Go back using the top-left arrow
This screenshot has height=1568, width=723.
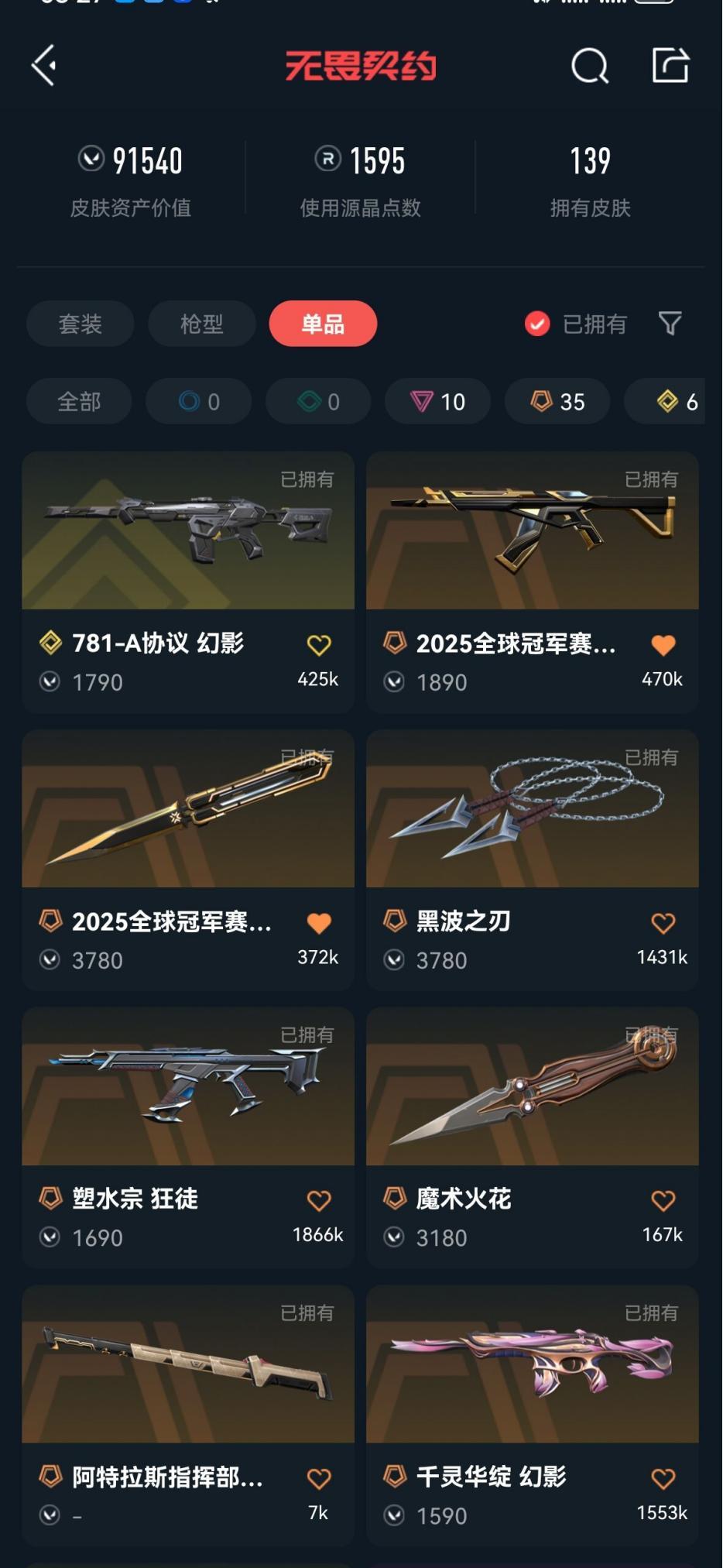pos(44,65)
